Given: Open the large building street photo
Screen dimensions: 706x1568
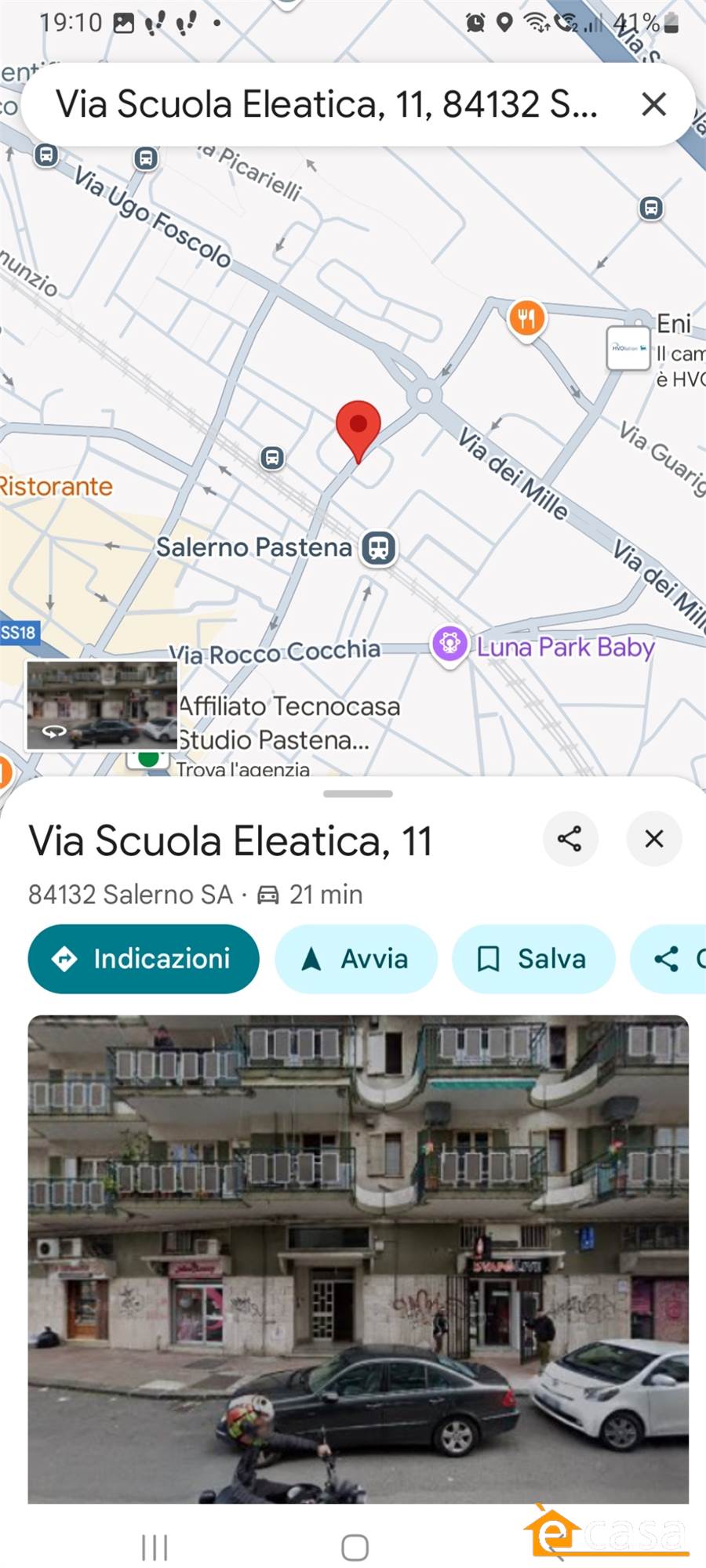Looking at the screenshot, I should coord(358,1259).
